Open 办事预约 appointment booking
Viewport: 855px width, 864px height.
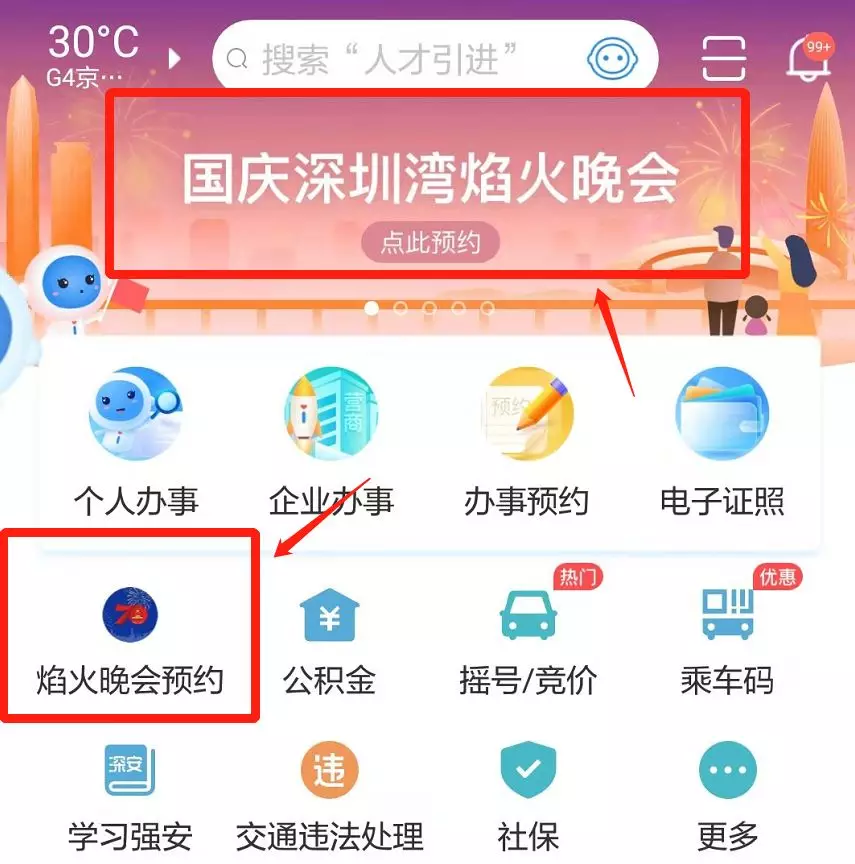point(527,442)
